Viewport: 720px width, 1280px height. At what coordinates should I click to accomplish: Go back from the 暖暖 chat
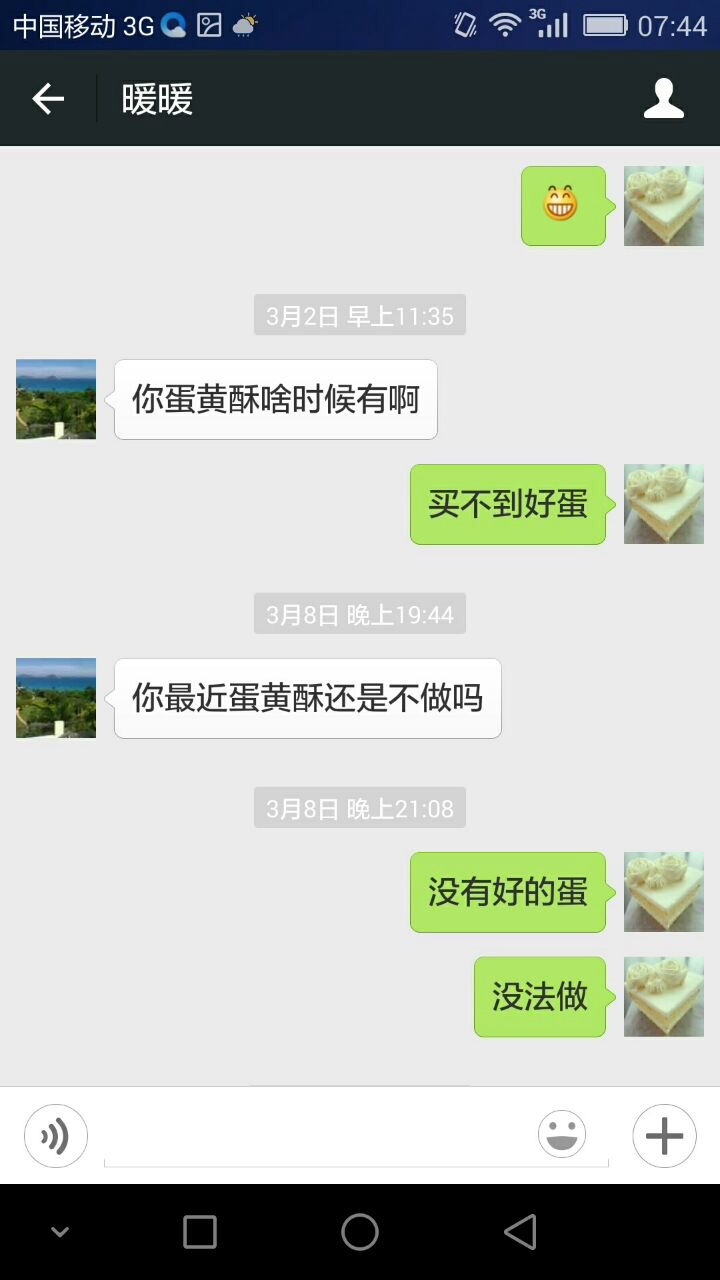[48, 99]
